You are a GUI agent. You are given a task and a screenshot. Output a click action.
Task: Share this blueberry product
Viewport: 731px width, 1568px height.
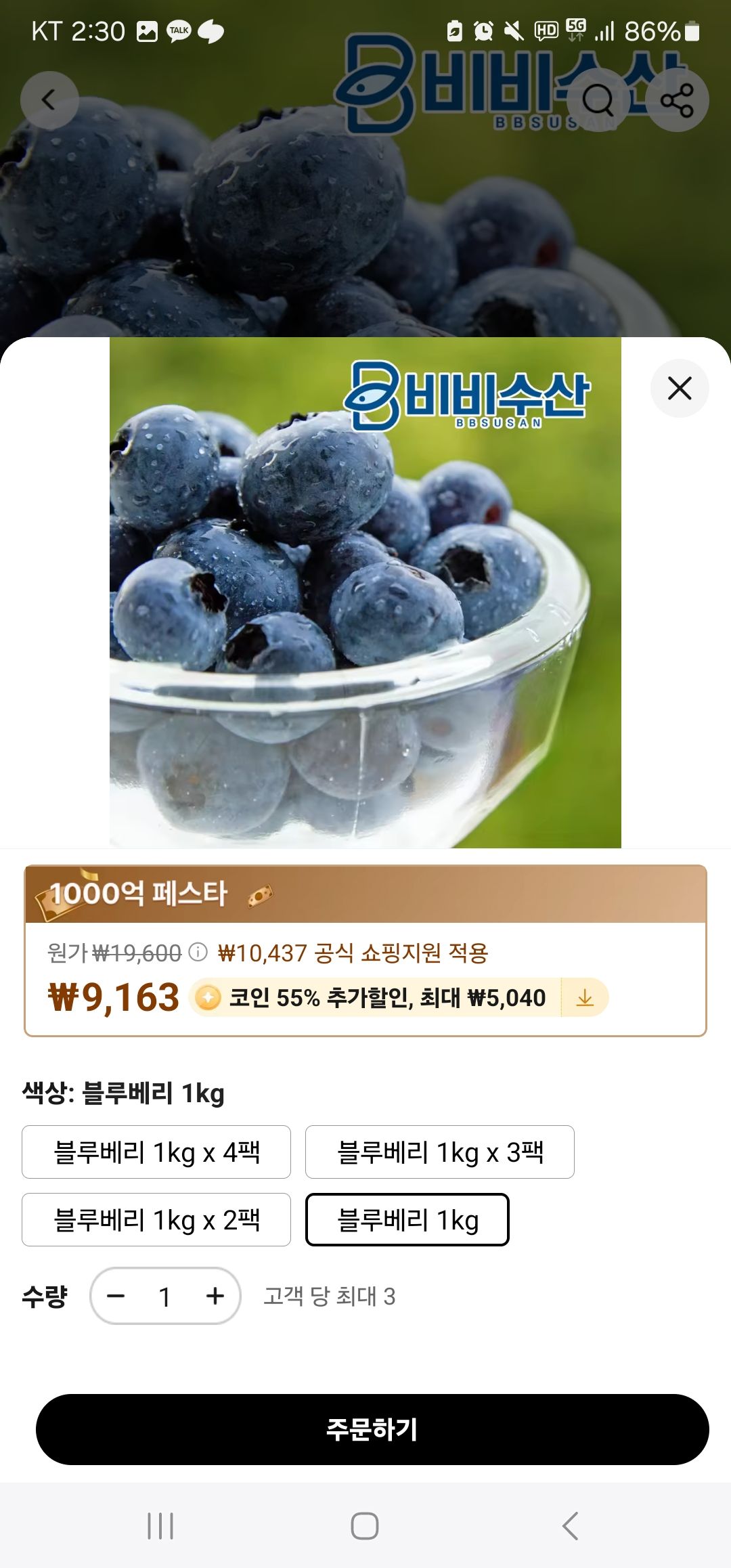679,100
